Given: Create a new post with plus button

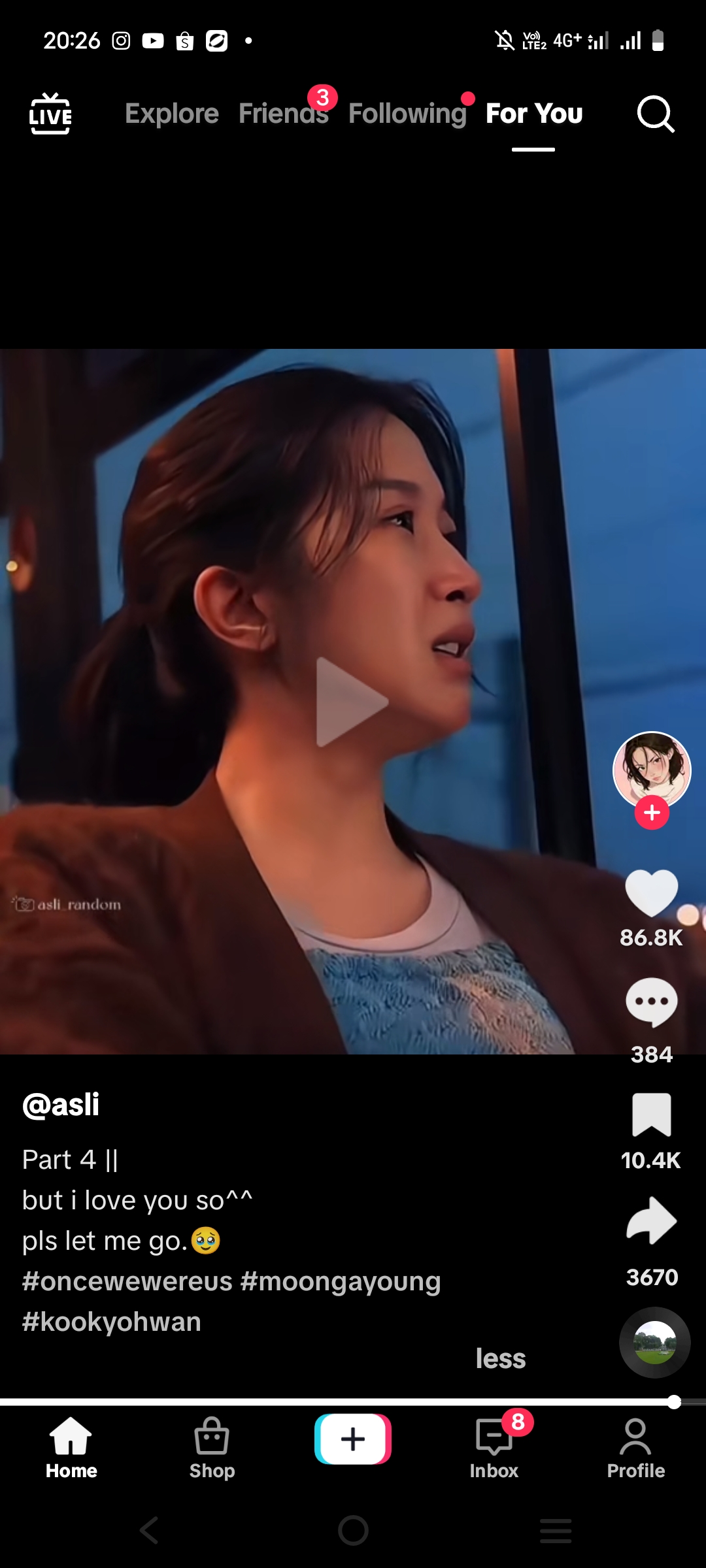Looking at the screenshot, I should 353,1439.
